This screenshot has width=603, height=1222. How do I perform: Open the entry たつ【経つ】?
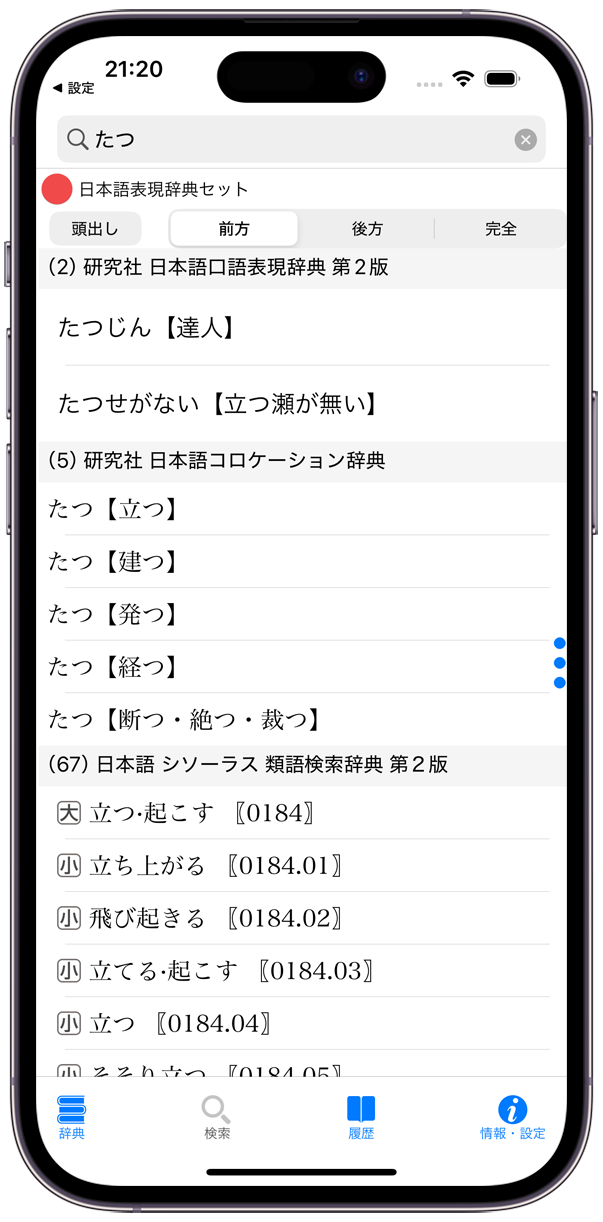302,667
